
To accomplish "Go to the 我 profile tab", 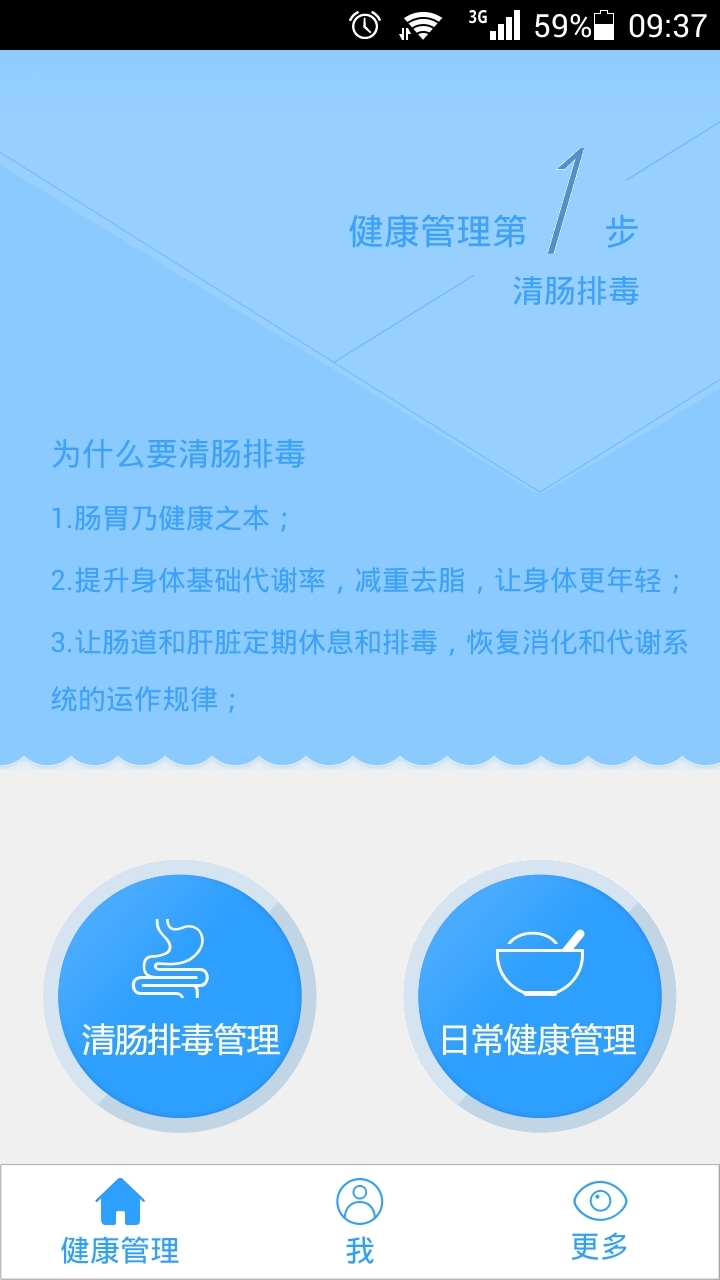I will pyautogui.click(x=360, y=1221).
